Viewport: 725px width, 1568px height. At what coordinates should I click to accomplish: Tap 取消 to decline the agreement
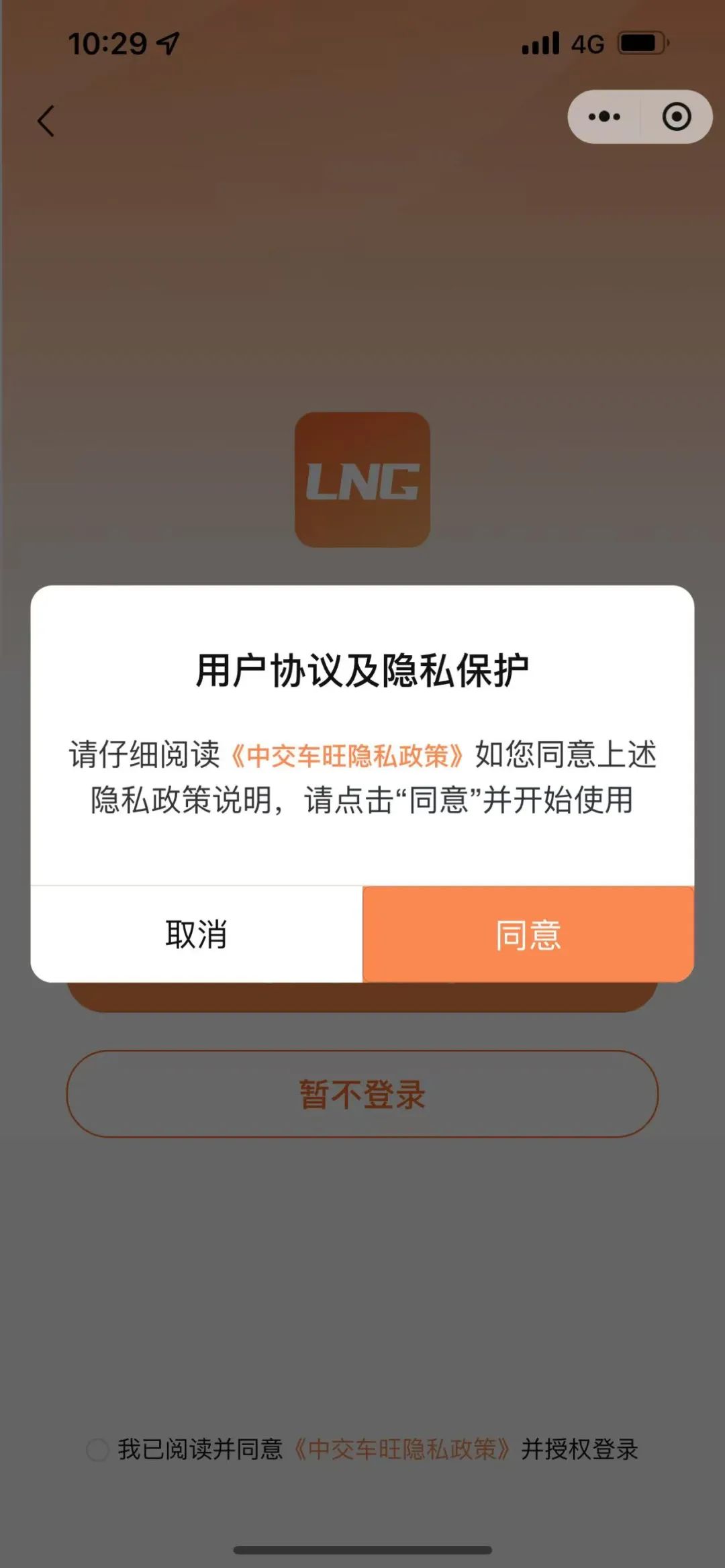coord(197,934)
